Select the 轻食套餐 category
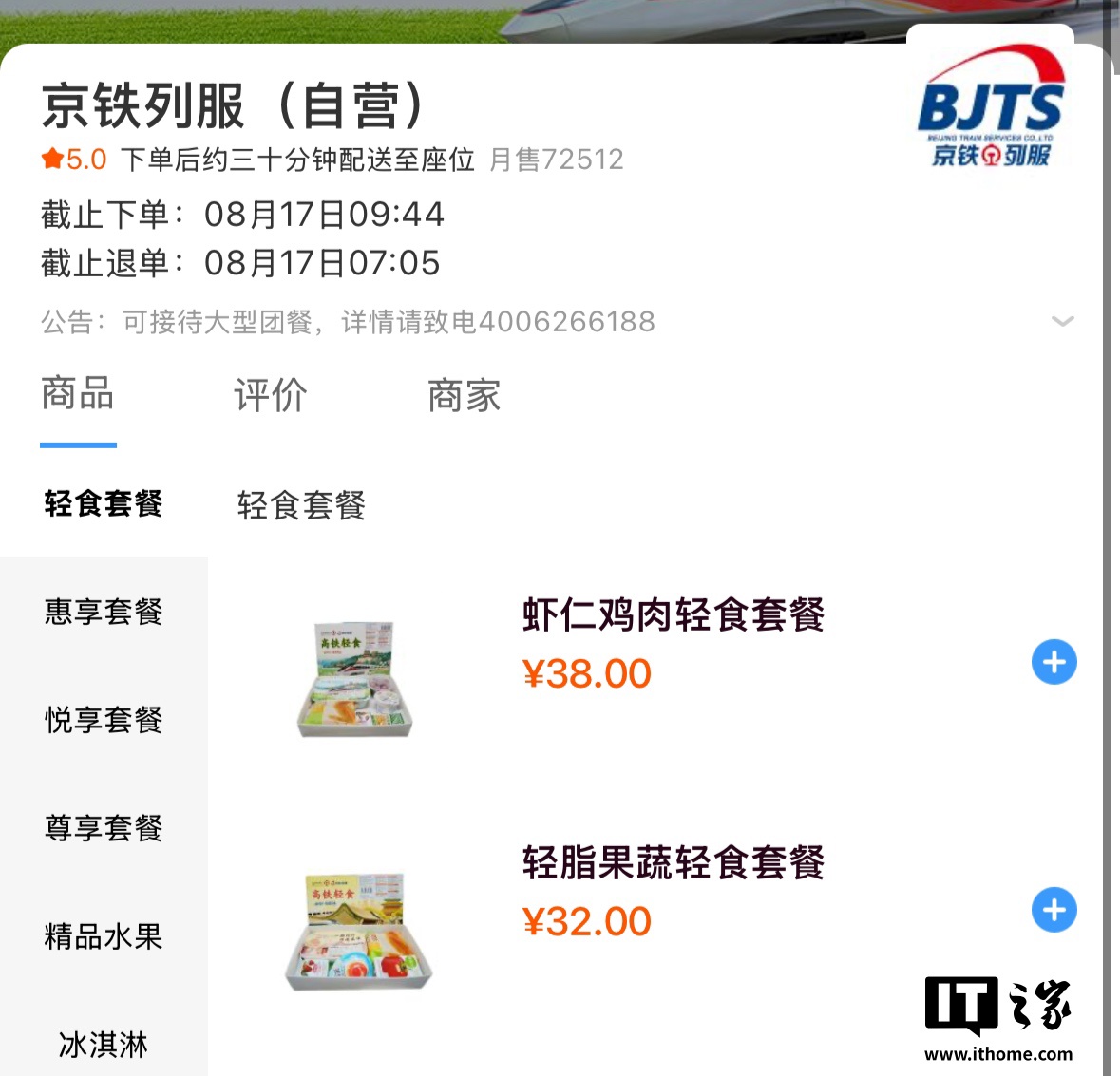Viewport: 1120px width, 1076px height. pos(104,503)
